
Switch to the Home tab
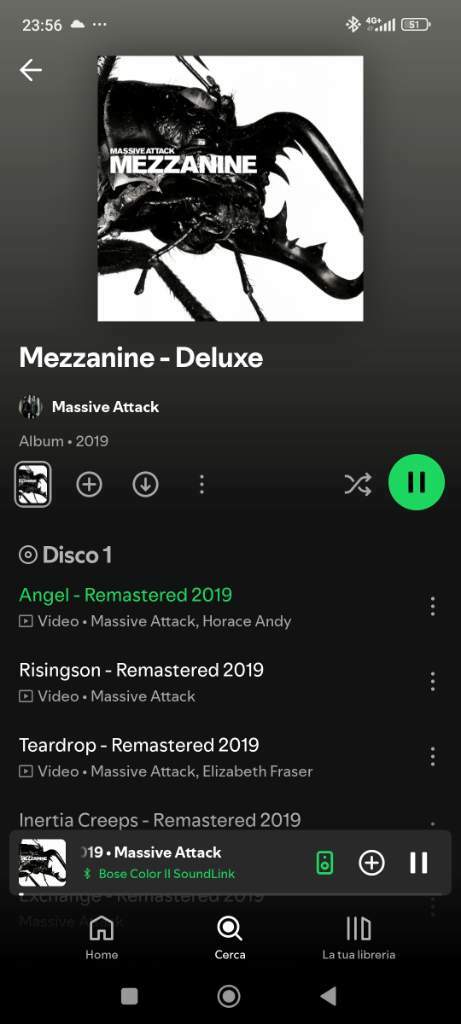point(102,937)
